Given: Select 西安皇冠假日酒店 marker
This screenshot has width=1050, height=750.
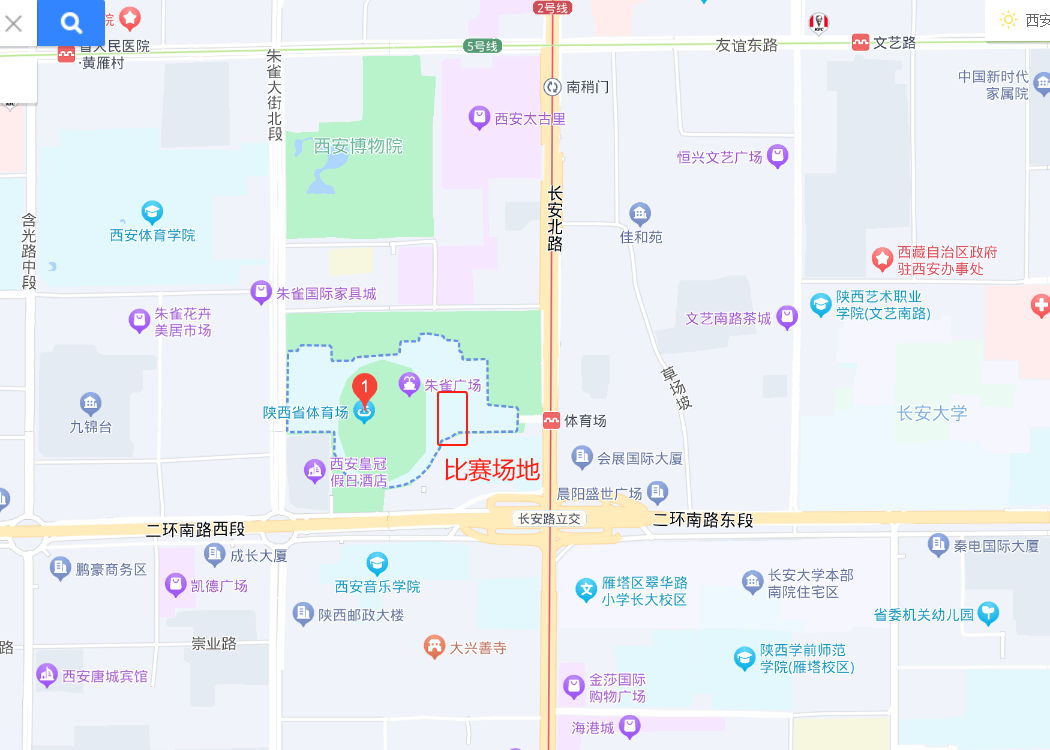Looking at the screenshot, I should tap(315, 468).
